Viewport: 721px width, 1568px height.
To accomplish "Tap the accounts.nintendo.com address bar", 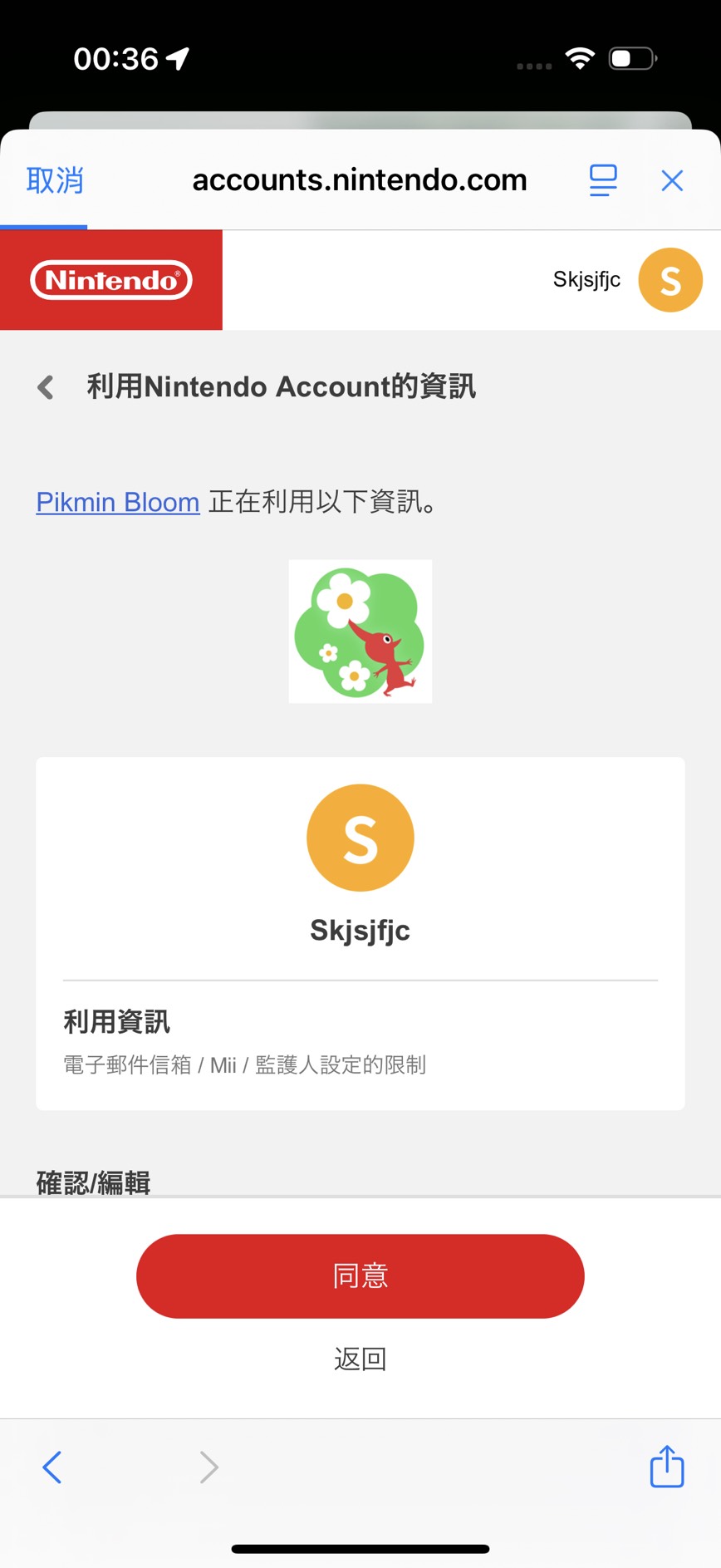I will coord(360,179).
